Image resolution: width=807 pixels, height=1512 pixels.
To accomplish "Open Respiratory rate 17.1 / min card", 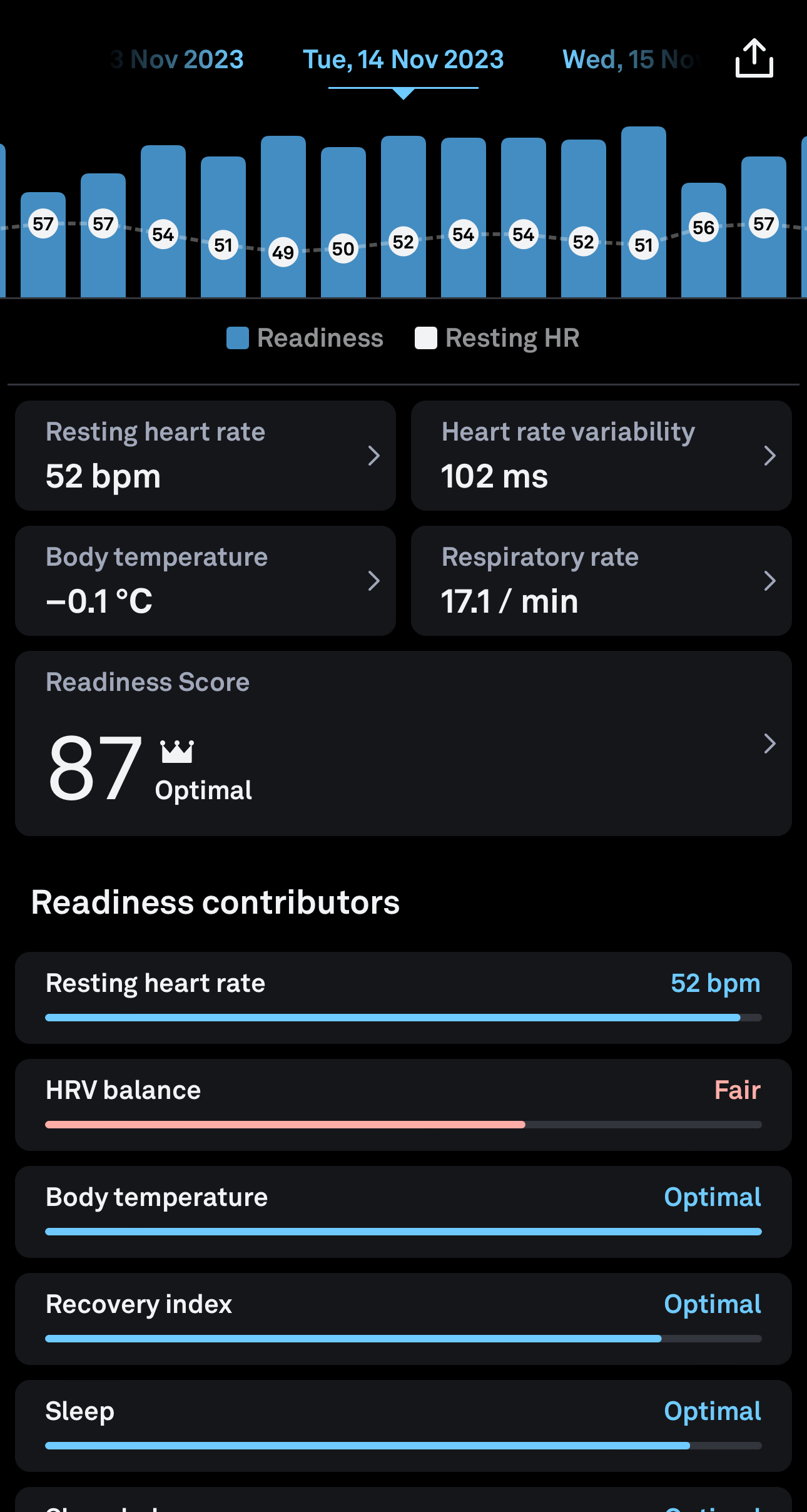I will 601,581.
